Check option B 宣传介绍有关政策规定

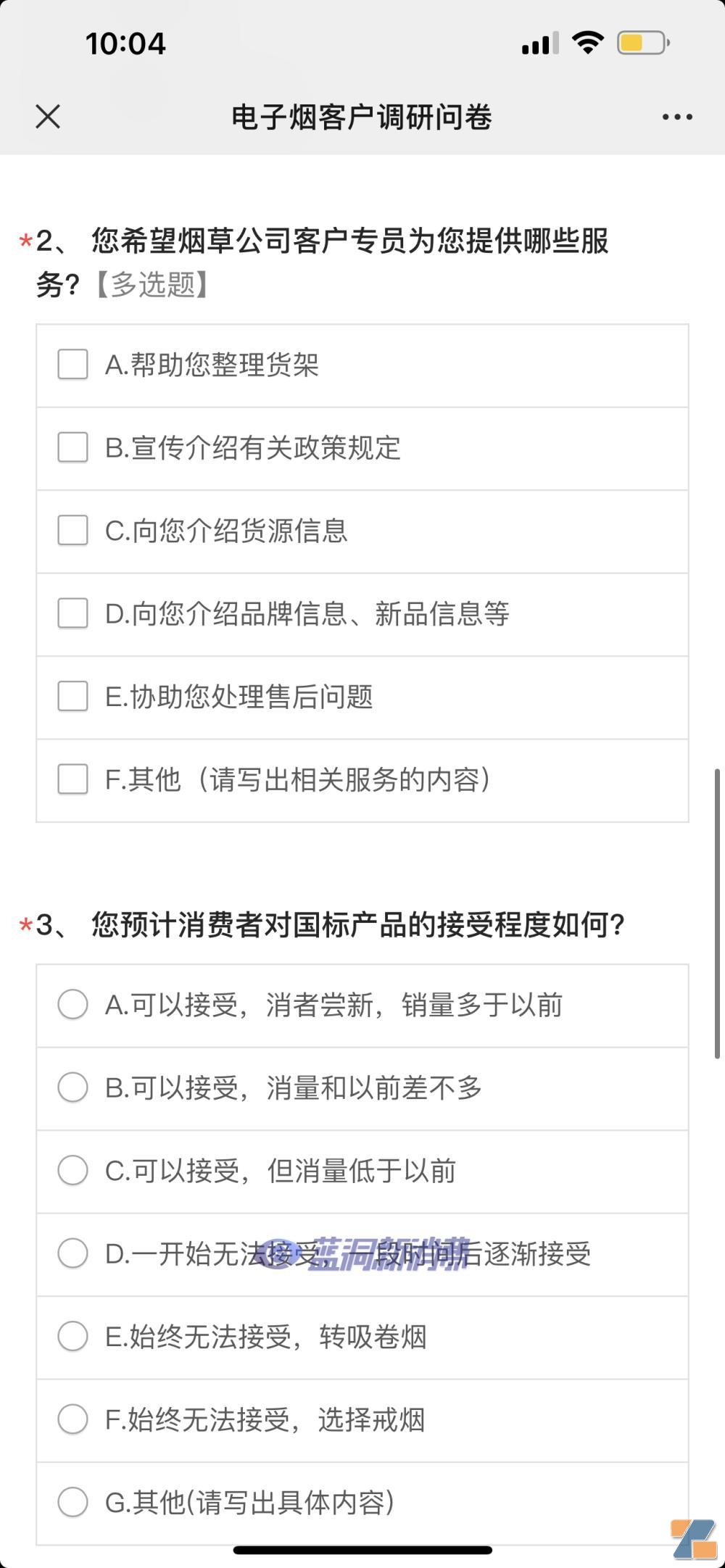pos(72,448)
